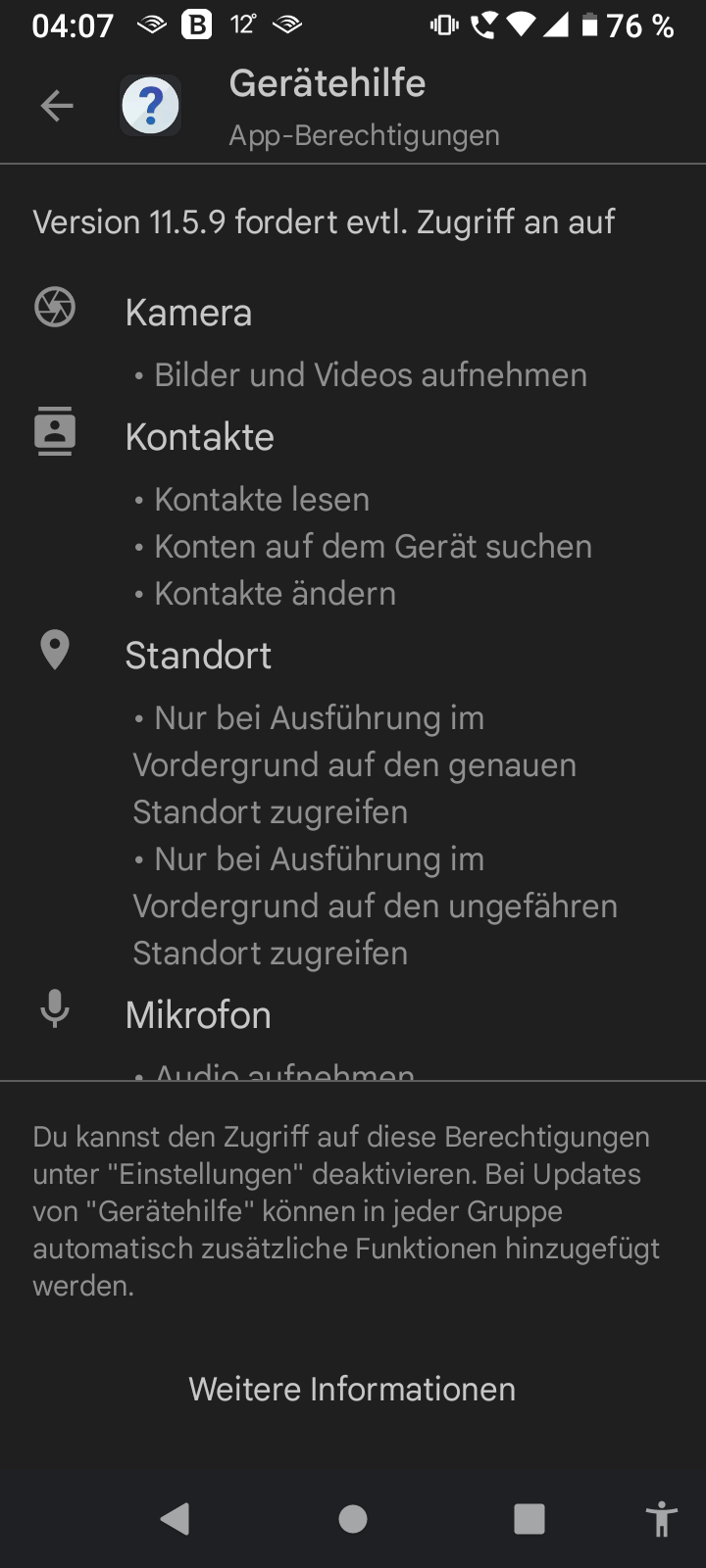706x1568 pixels.
Task: Tap the Back triangle navigation button
Action: click(x=176, y=1518)
